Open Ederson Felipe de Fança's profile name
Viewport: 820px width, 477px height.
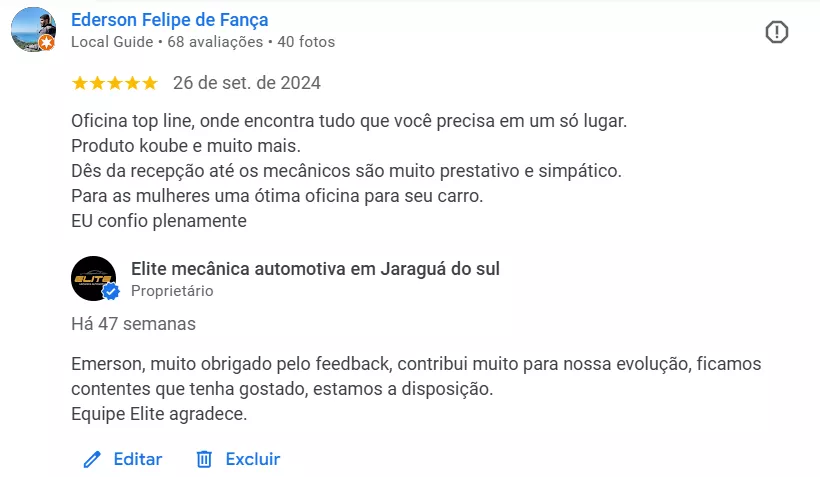(x=170, y=20)
